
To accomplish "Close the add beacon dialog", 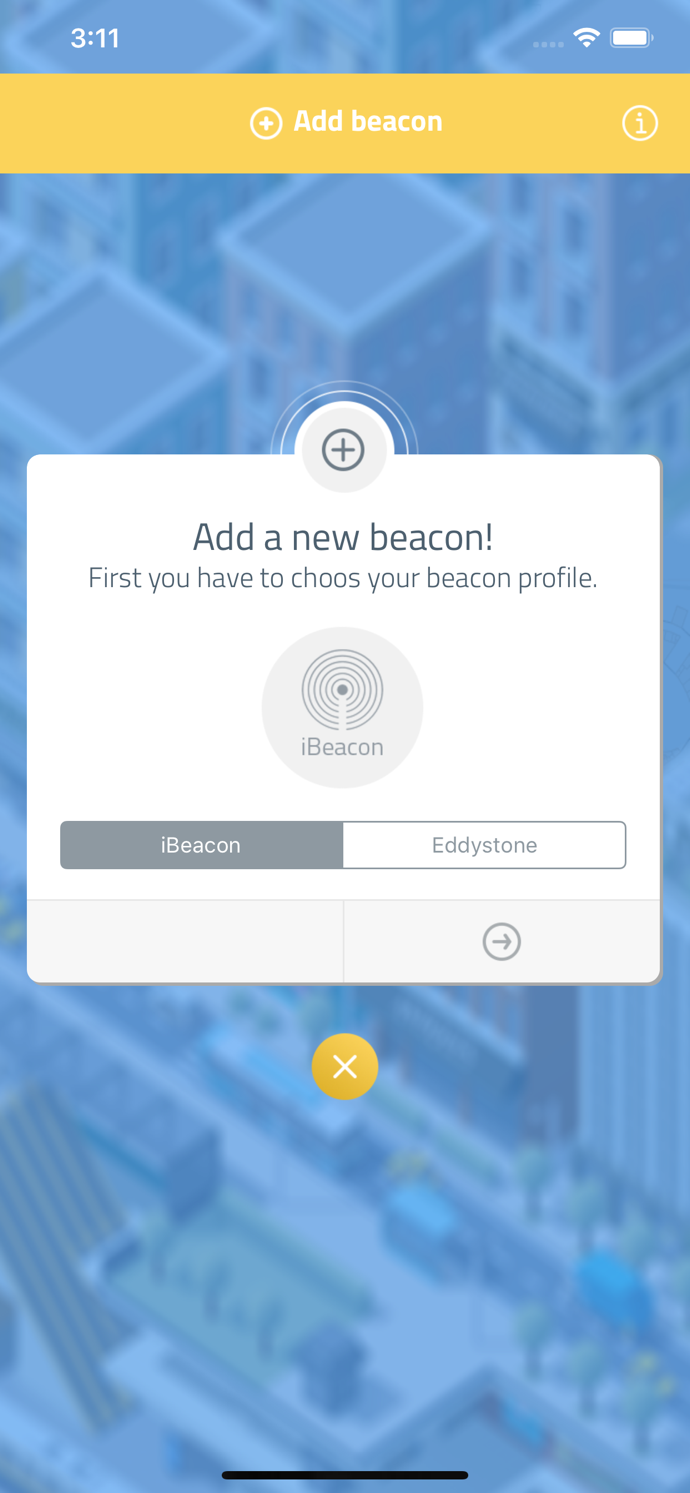I will (x=345, y=1067).
